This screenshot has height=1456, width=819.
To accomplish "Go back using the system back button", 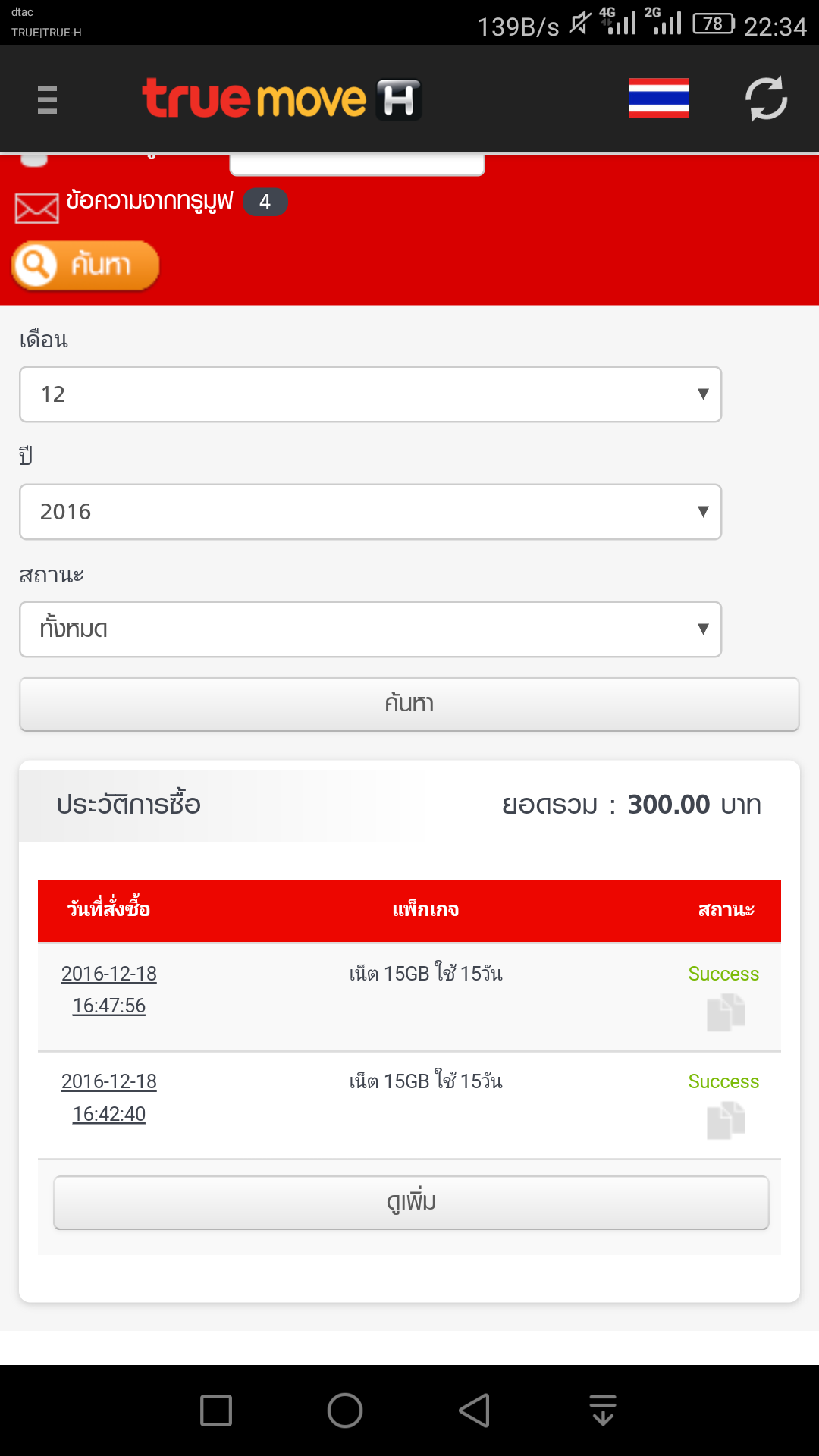I will coord(475,1410).
